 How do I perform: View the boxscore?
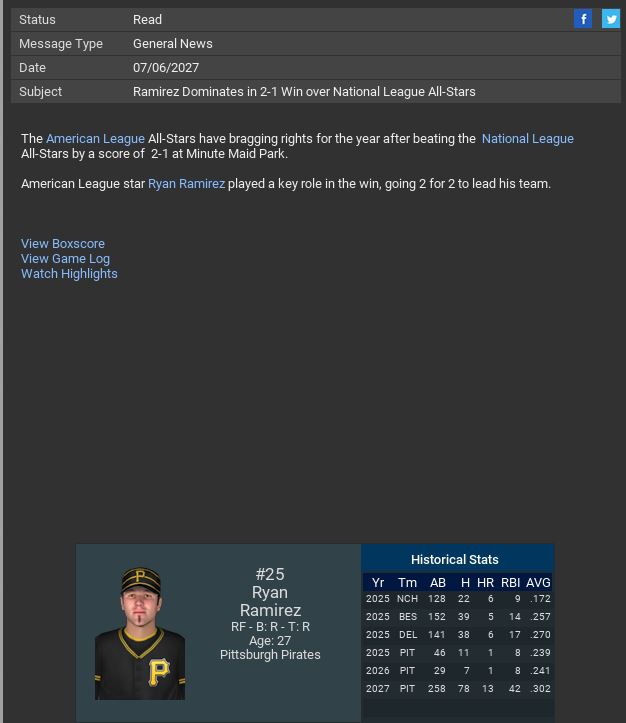[63, 244]
